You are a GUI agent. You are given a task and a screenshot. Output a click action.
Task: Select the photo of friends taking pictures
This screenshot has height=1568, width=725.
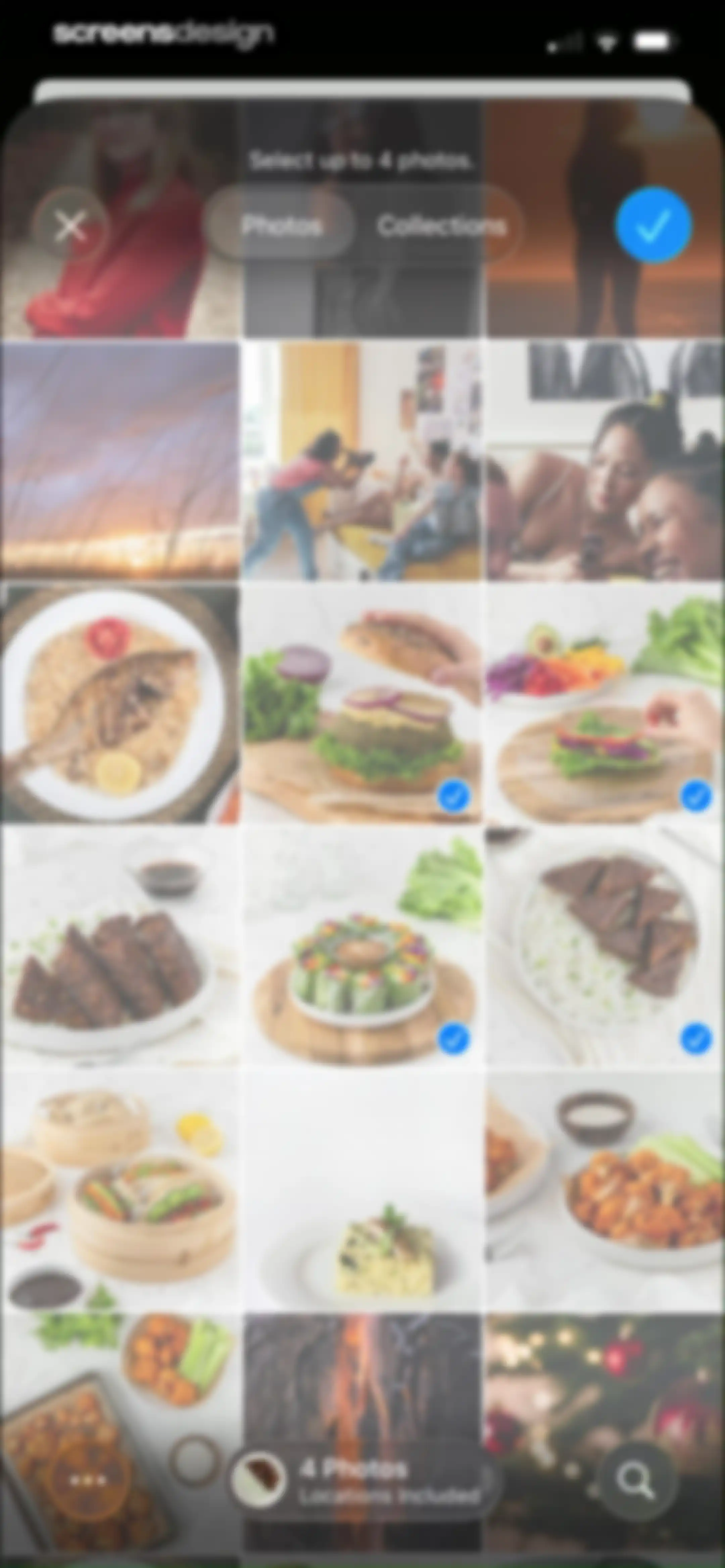pyautogui.click(x=362, y=461)
